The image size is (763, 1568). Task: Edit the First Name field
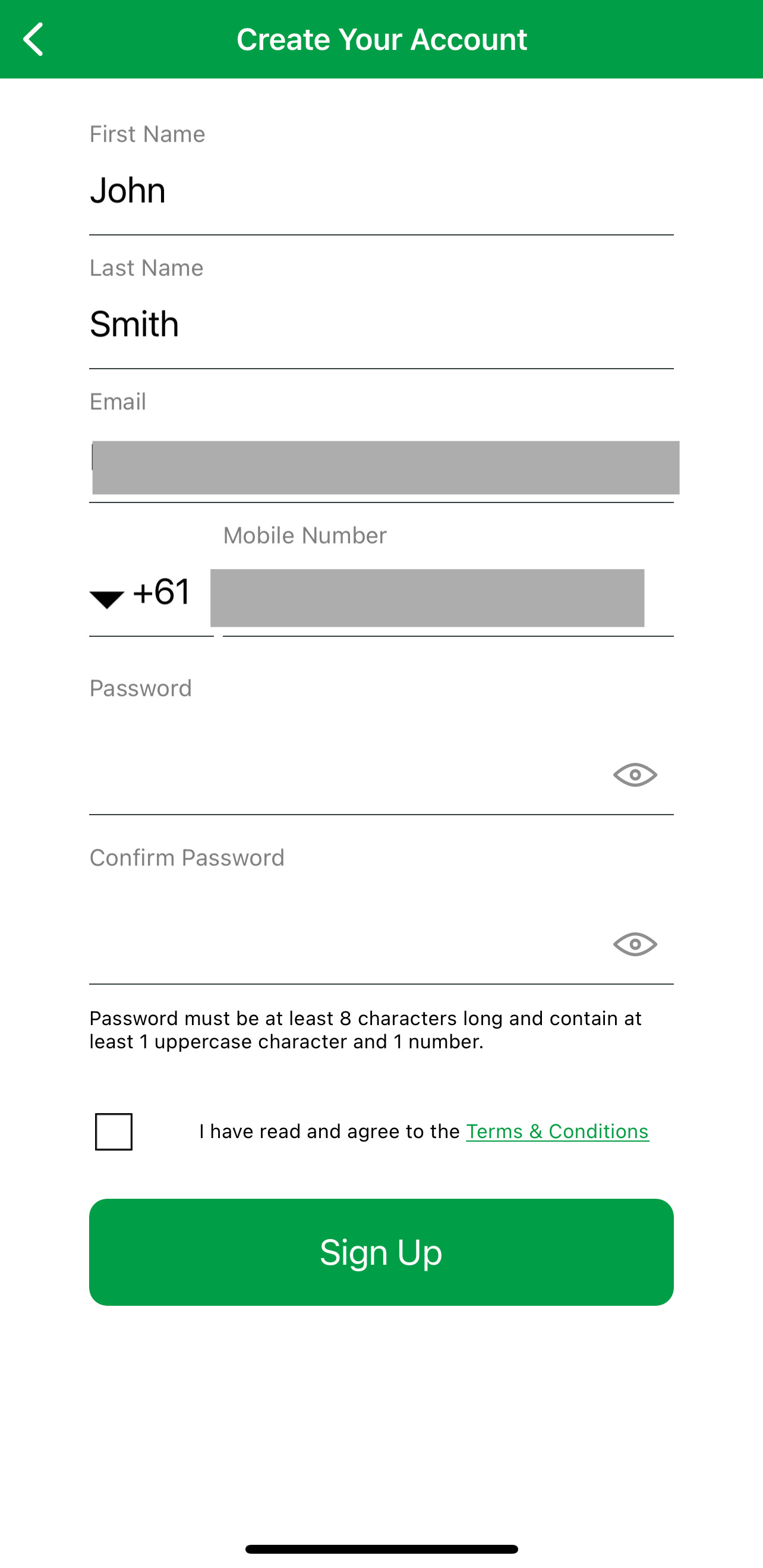click(x=381, y=190)
